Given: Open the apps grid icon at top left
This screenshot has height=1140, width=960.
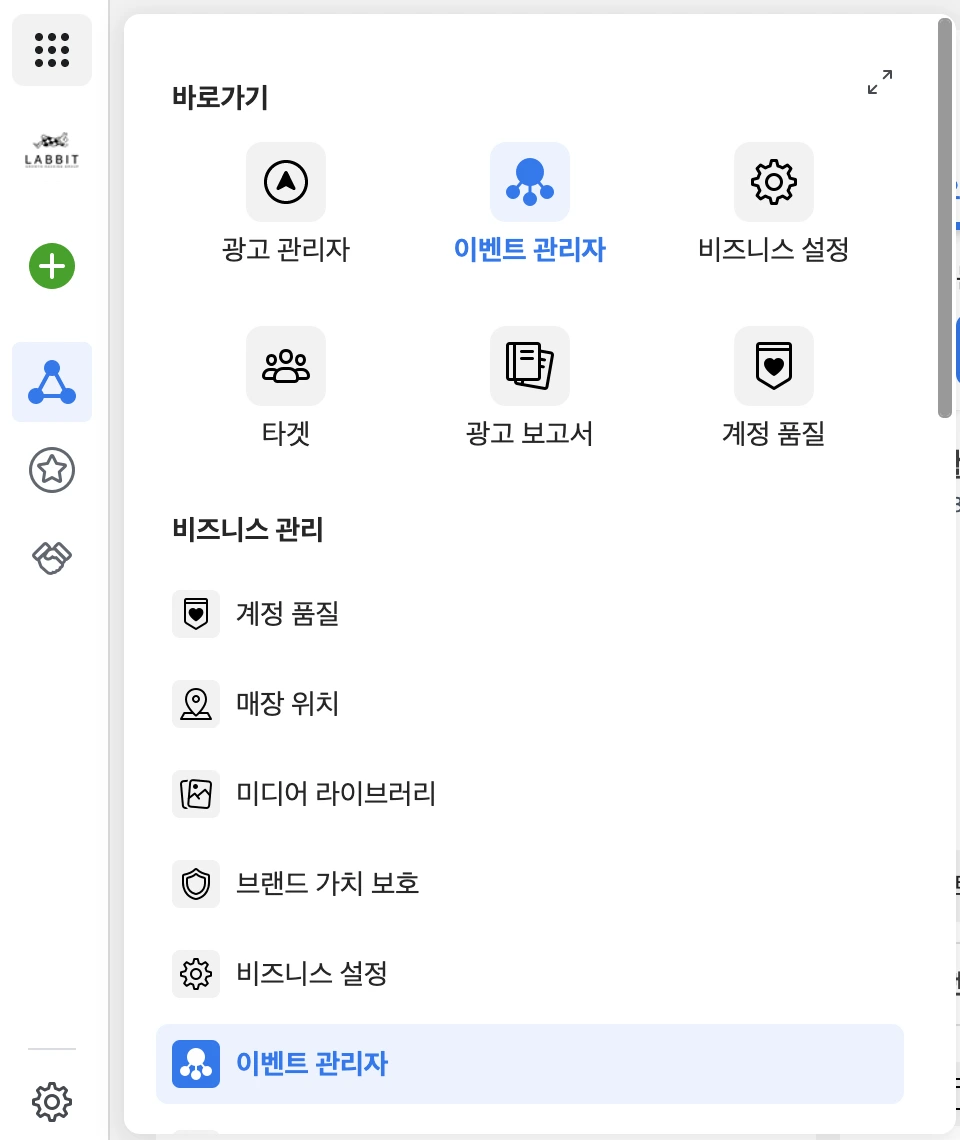Looking at the screenshot, I should point(51,50).
